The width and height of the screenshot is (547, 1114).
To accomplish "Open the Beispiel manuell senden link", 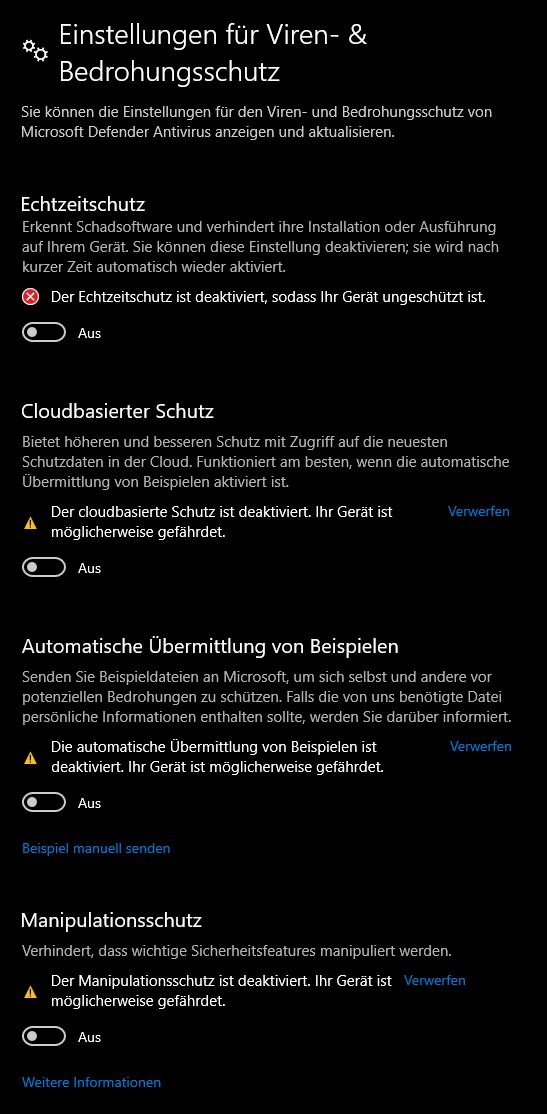I will [96, 848].
